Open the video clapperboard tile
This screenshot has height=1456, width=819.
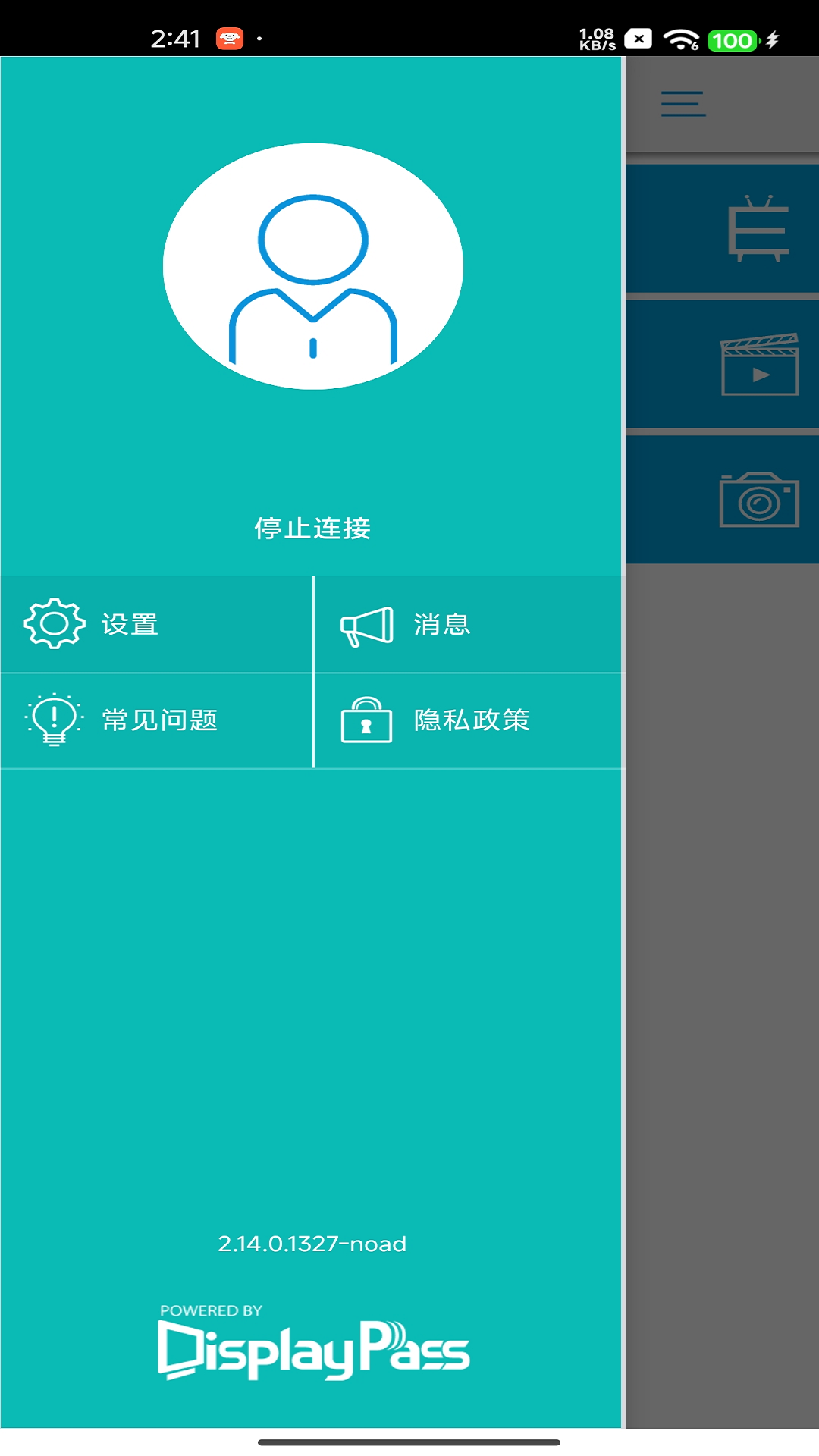[758, 365]
